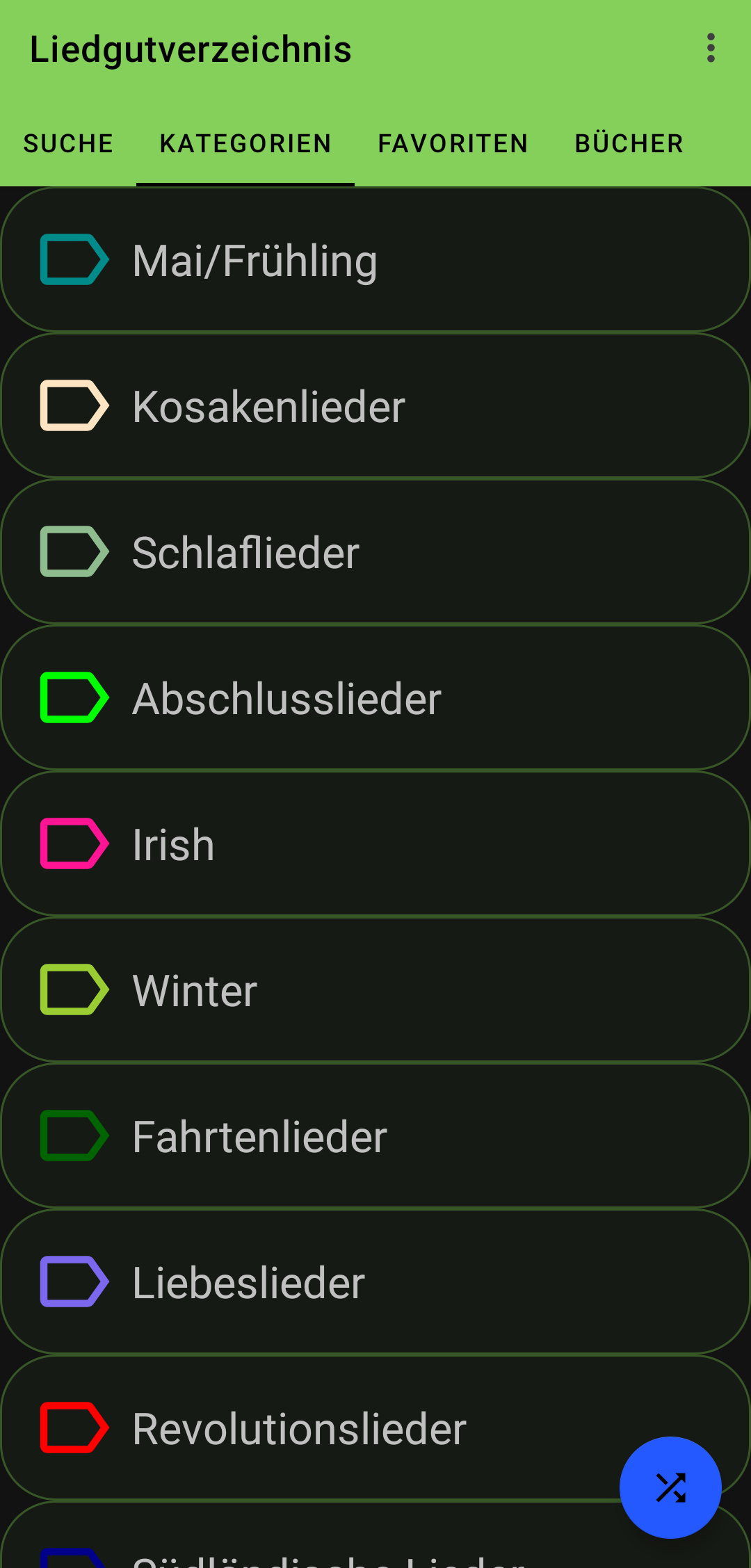This screenshot has height=1568, width=751.
Task: Tap the shuffle random song button
Action: [x=670, y=1487]
